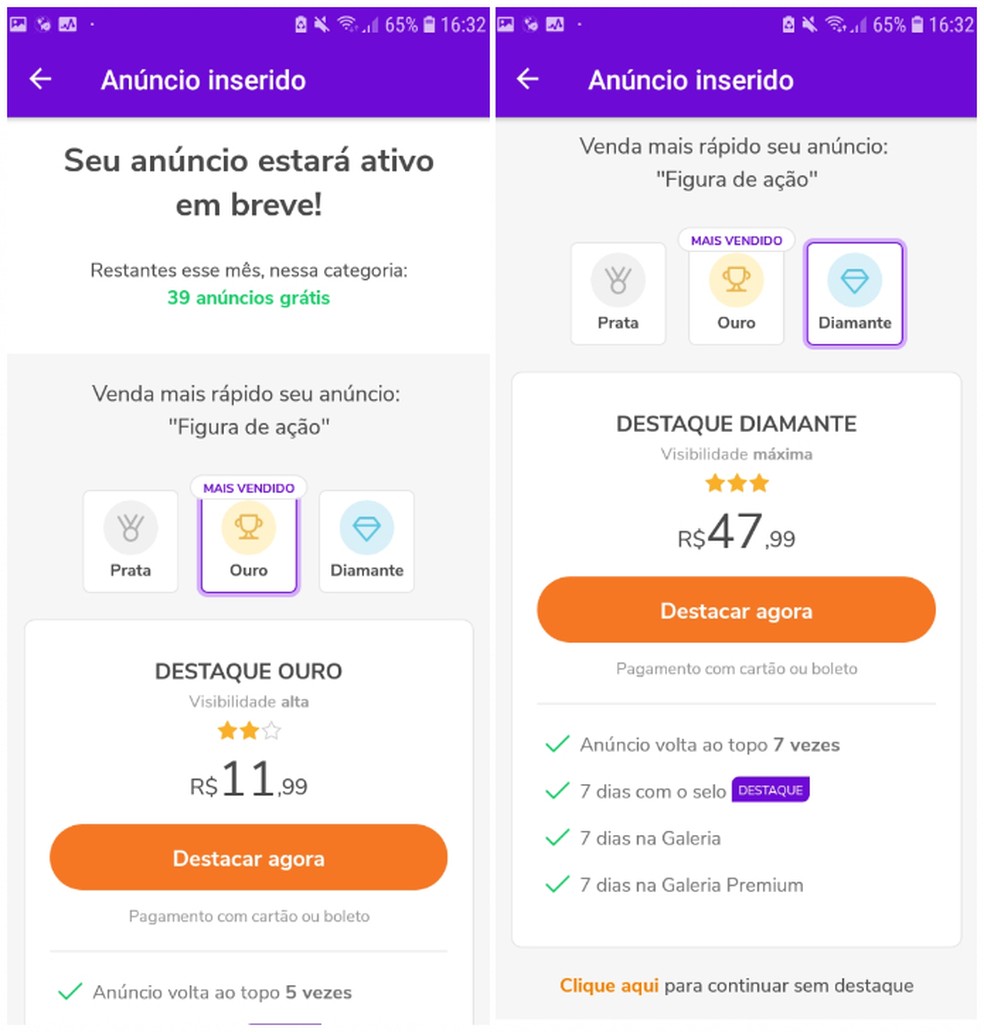The height and width of the screenshot is (1032, 984).
Task: Tap the green checkmark beside '7 dias na Galeria'
Action: 556,839
